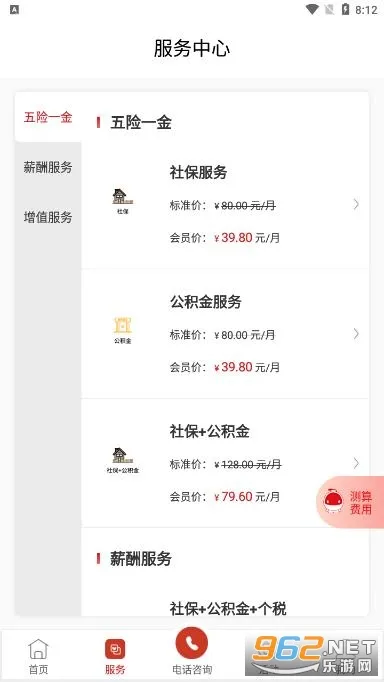Tap 电话咨询 to call support

192,652
